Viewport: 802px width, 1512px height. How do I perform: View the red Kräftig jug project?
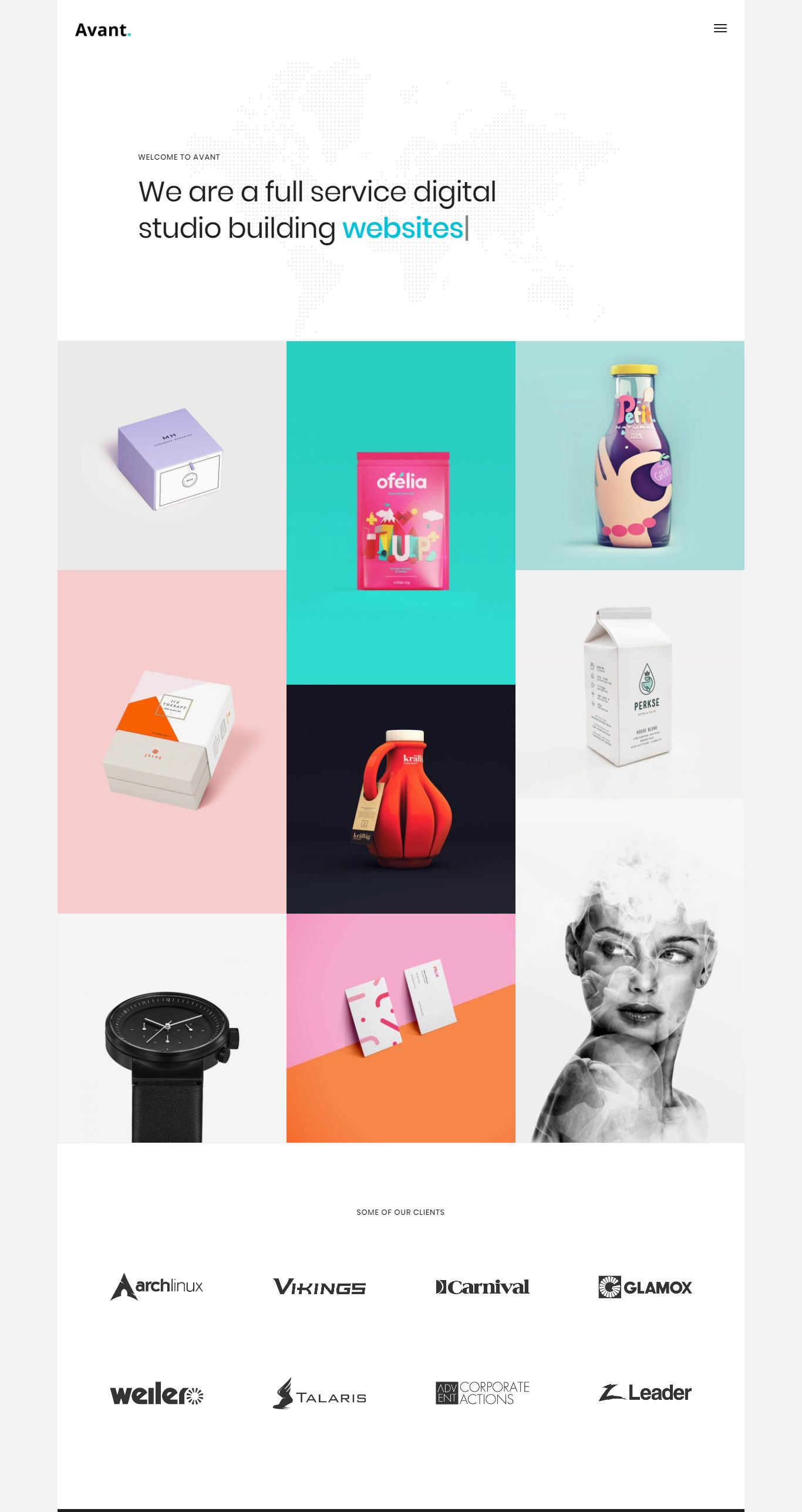(400, 799)
